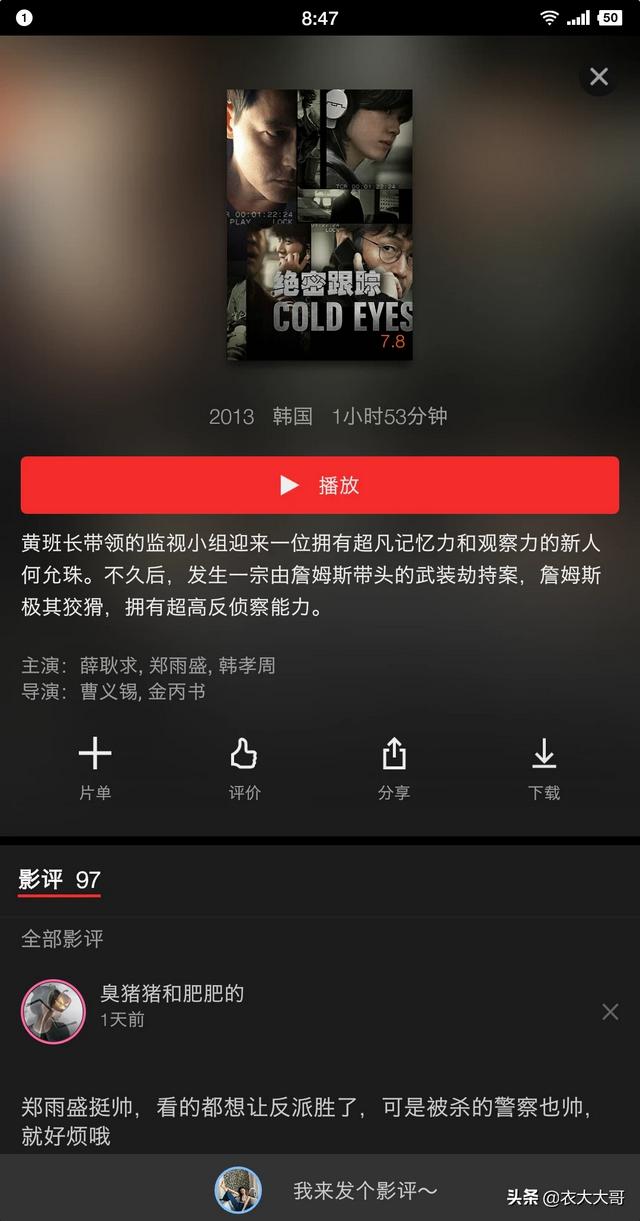This screenshot has width=640, height=1221.
Task: Open 臭猪猪和肥肥的 user avatar
Action: [x=53, y=1011]
